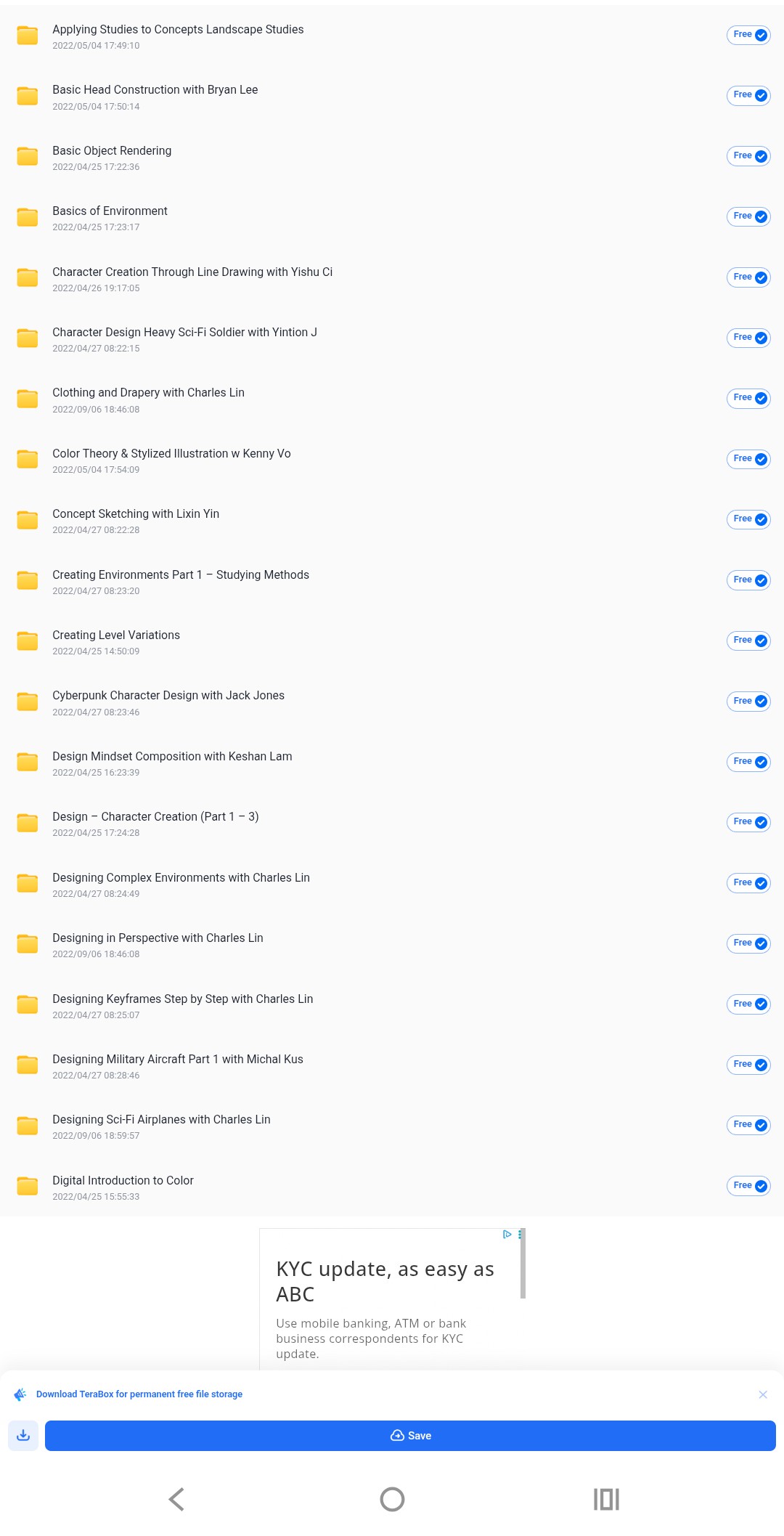Open Design Mindset Composition with Keshan Lam

[172, 757]
